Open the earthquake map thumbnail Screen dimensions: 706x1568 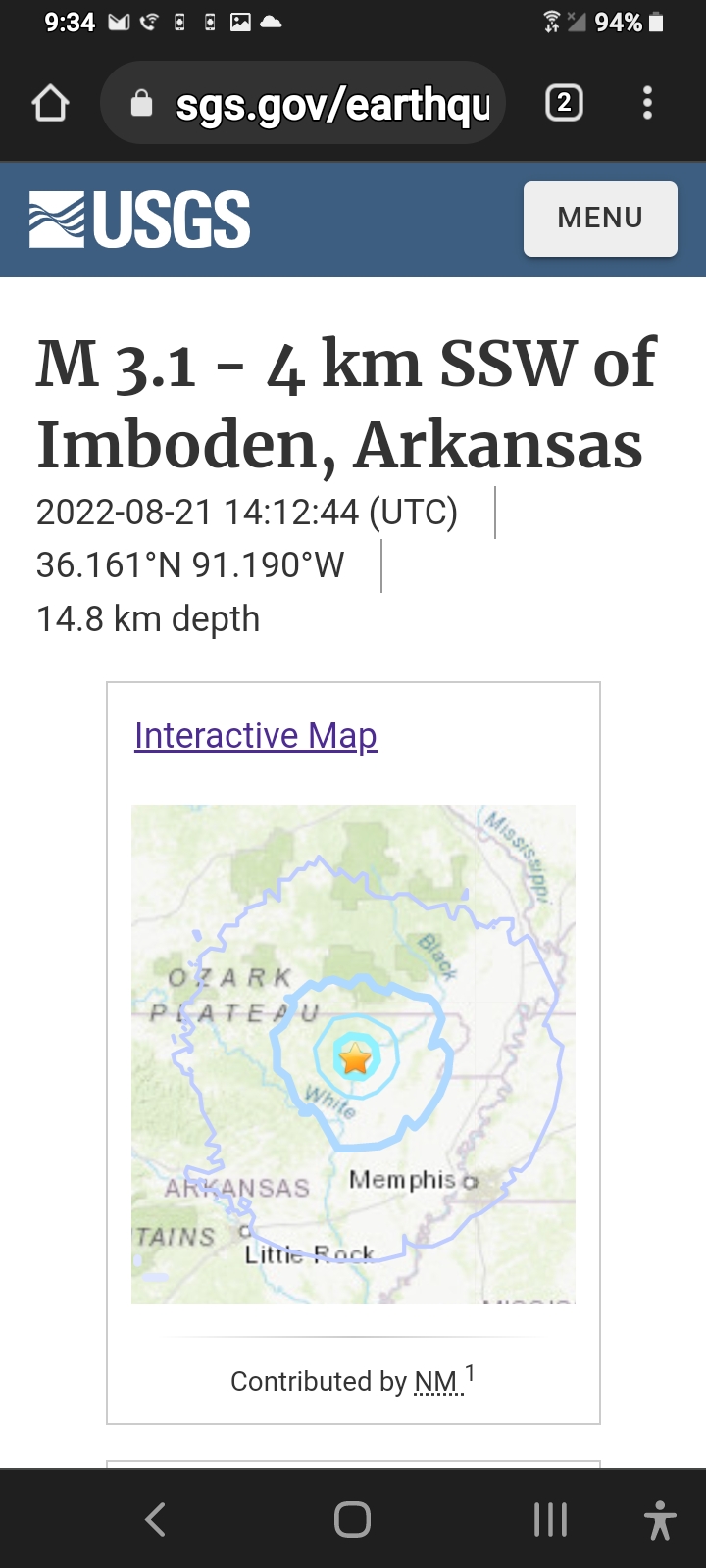click(353, 1053)
